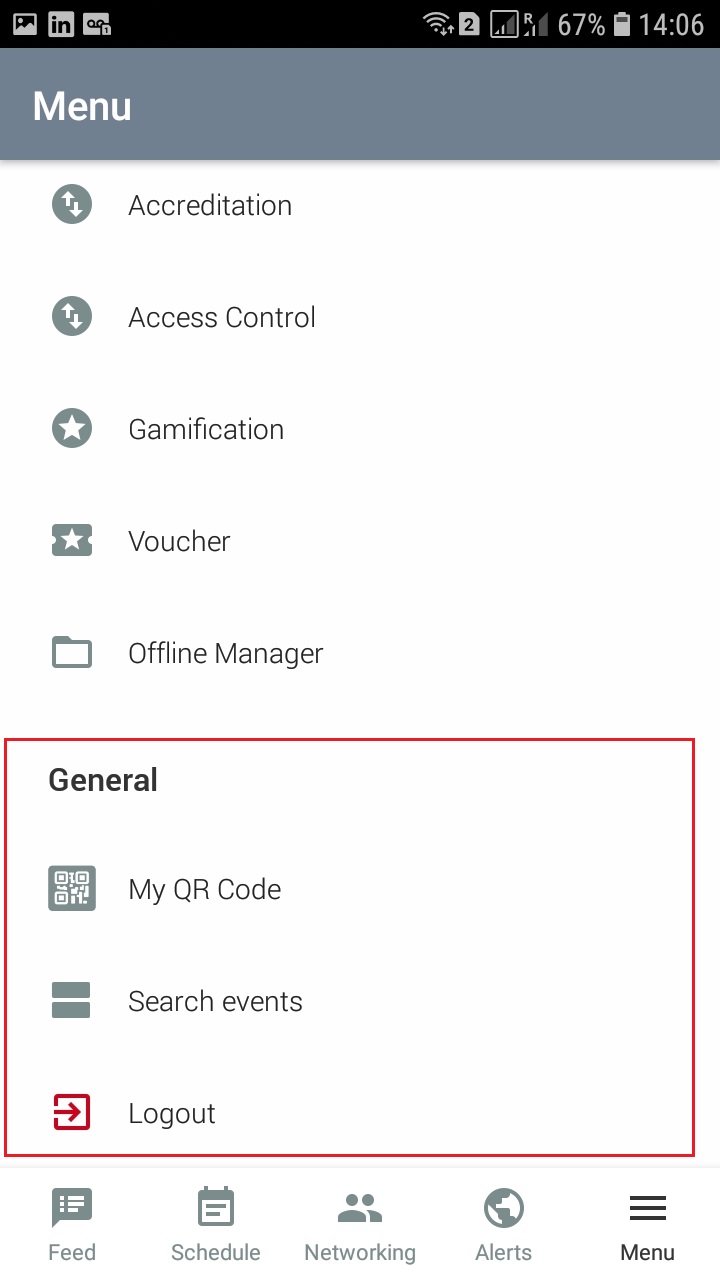Open the Alerts tab
The width and height of the screenshot is (720, 1280).
(504, 1224)
